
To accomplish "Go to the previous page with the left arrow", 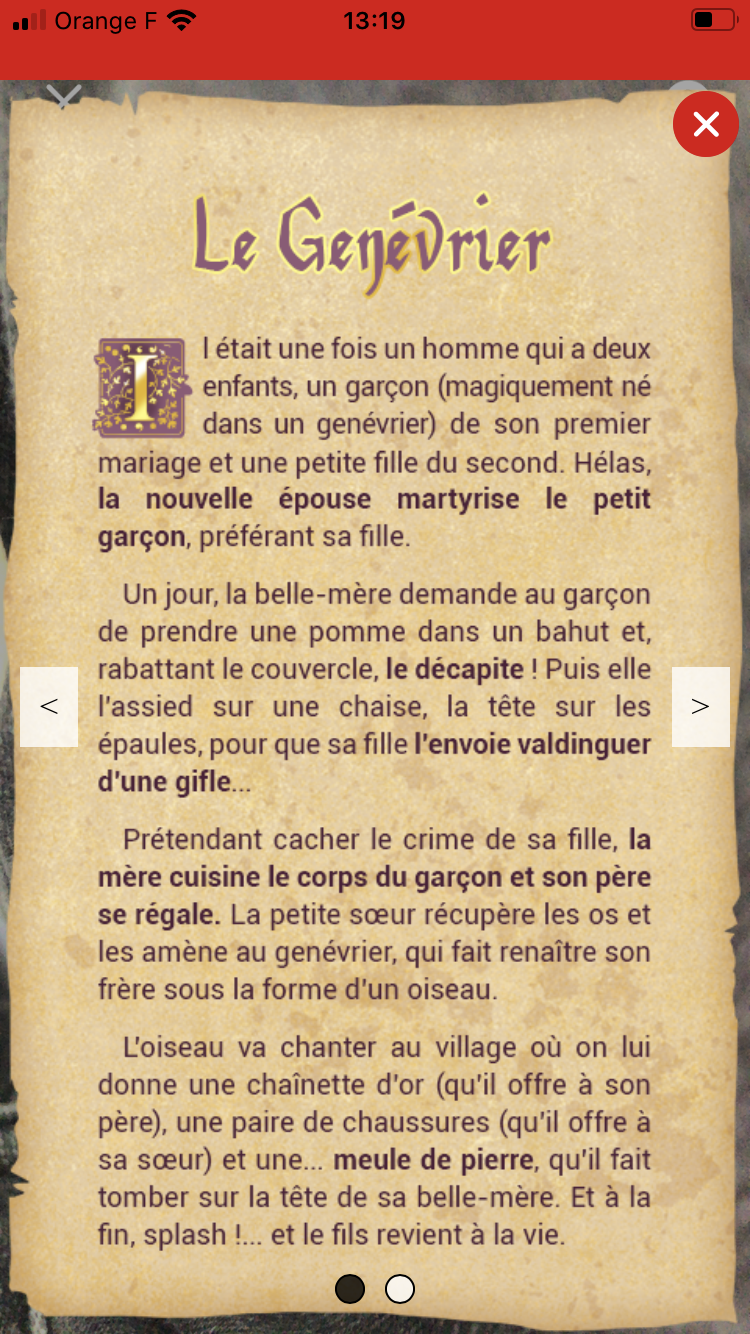I will point(49,707).
